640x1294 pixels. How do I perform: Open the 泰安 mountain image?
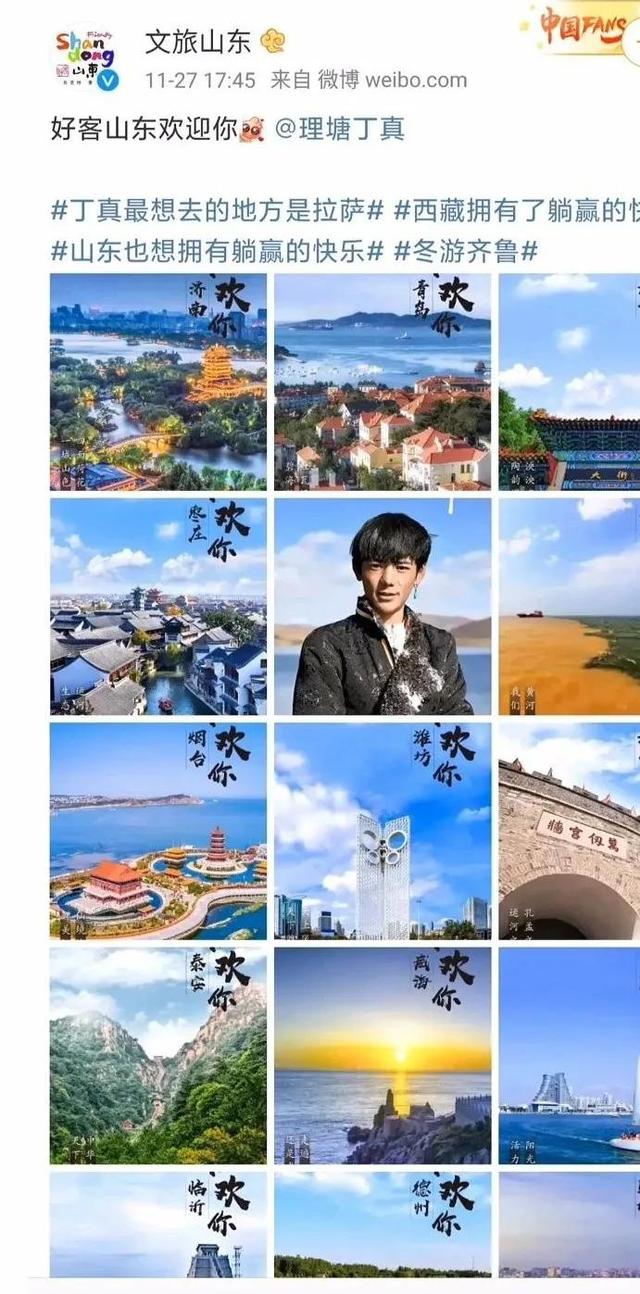(x=158, y=1055)
